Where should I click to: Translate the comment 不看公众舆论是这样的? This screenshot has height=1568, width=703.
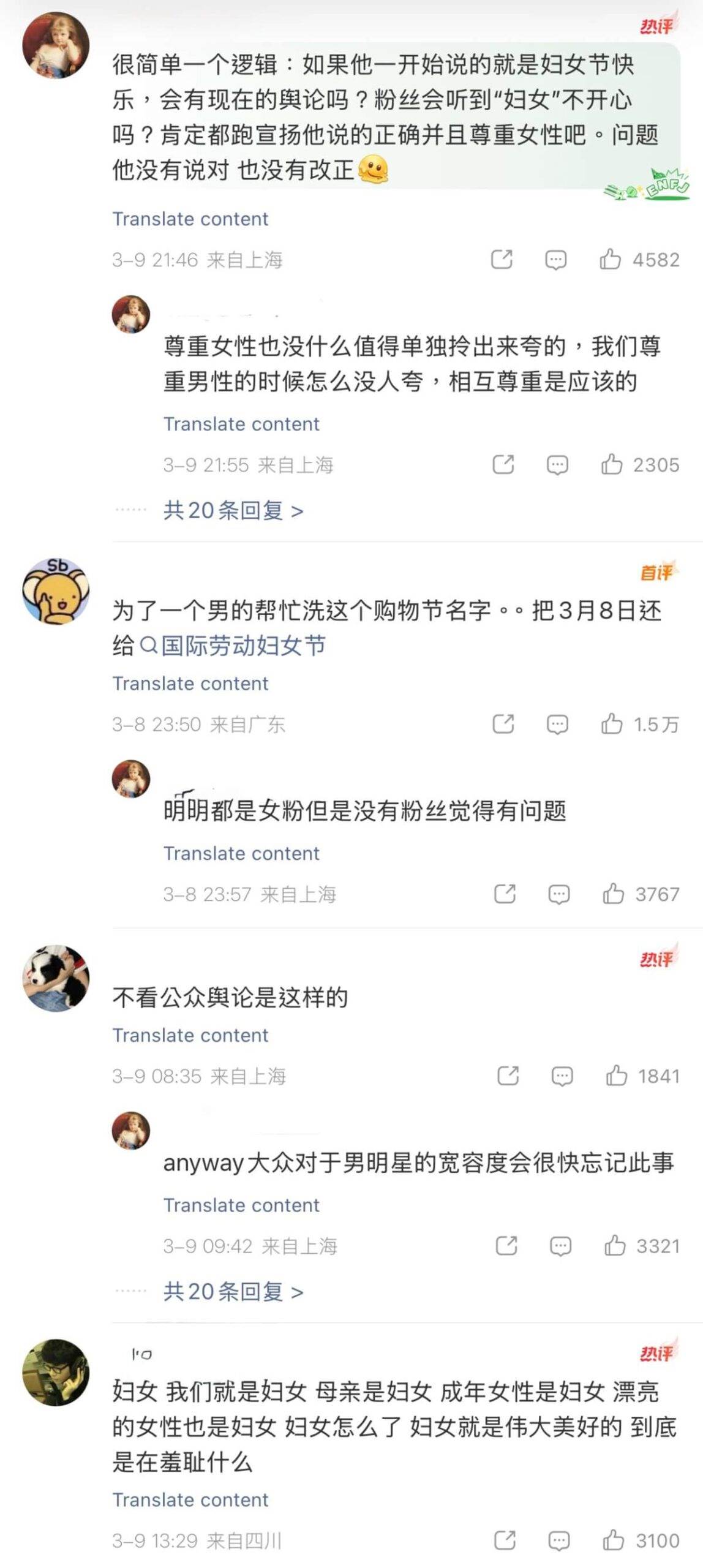click(x=190, y=1035)
